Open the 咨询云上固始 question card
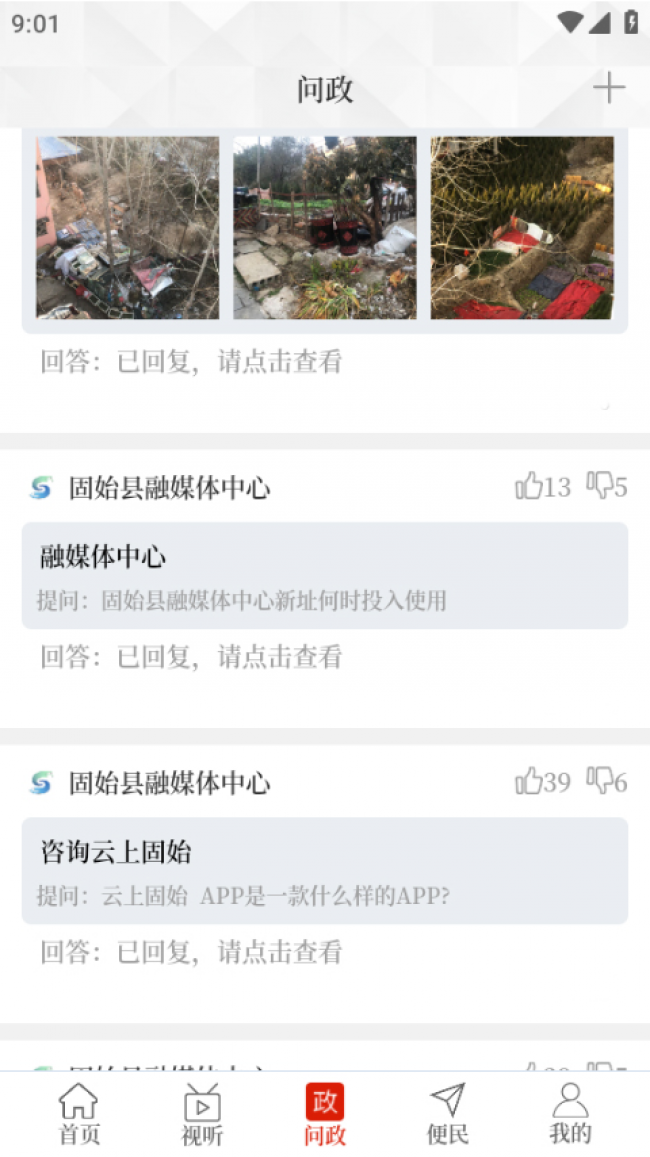The width and height of the screenshot is (650, 1157). tap(325, 871)
